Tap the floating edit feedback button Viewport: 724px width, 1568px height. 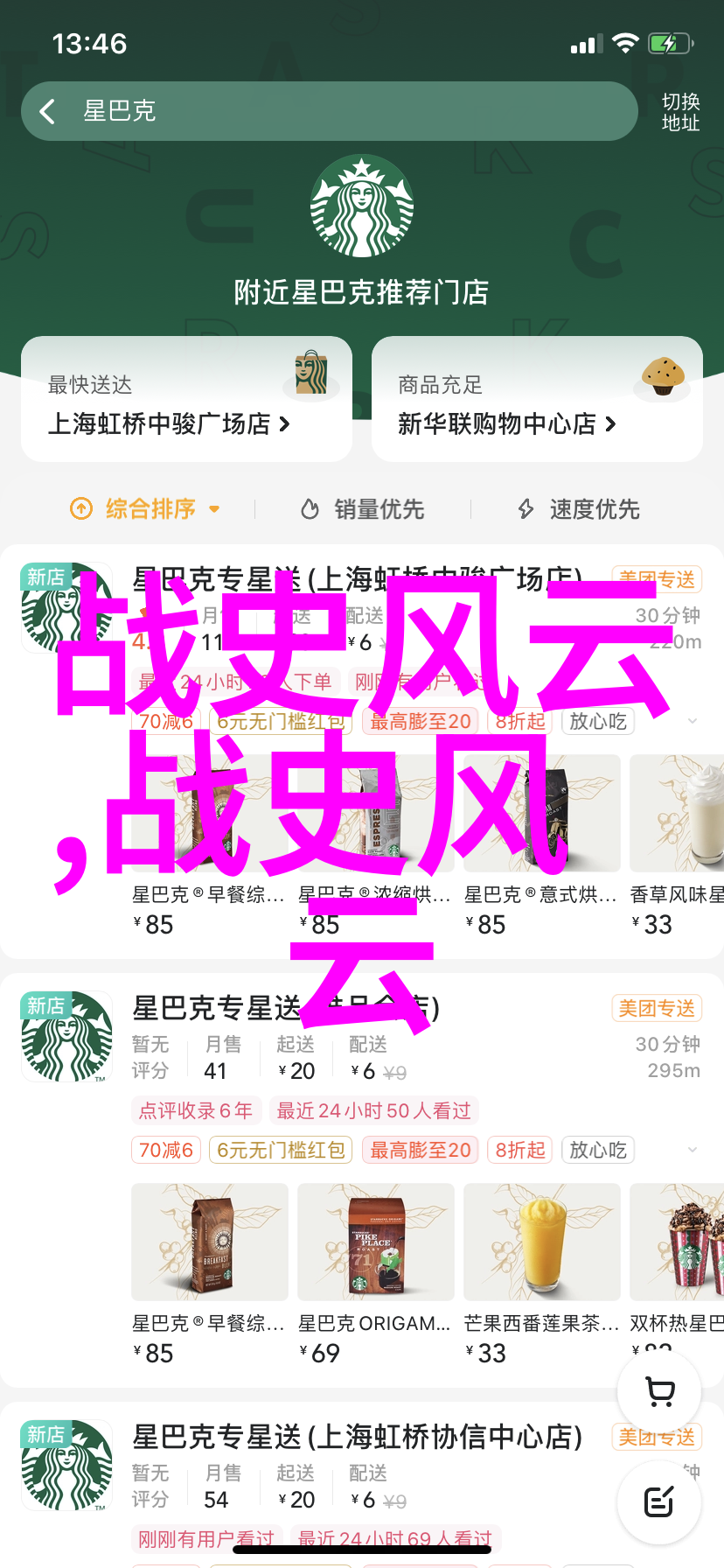(x=659, y=1501)
